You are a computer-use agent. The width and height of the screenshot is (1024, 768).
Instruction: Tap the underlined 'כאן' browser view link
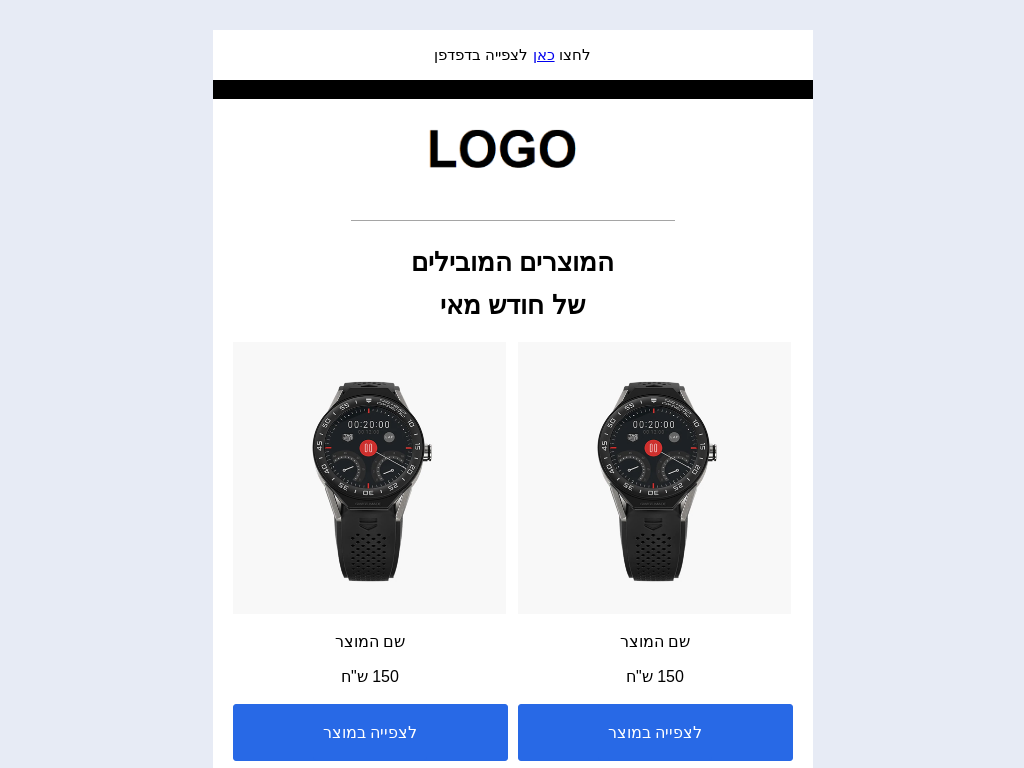pyautogui.click(x=543, y=55)
